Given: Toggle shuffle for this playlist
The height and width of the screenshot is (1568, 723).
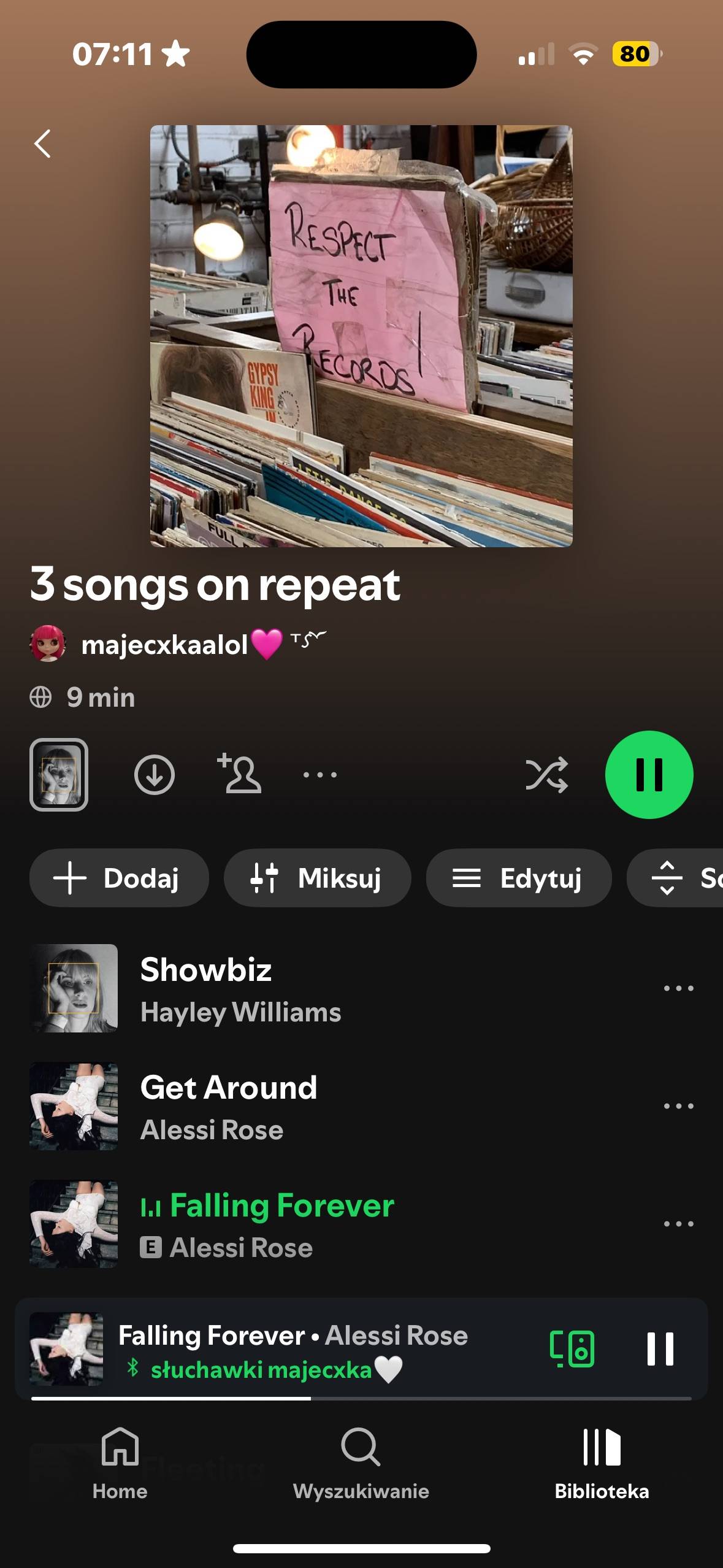Looking at the screenshot, I should [546, 775].
